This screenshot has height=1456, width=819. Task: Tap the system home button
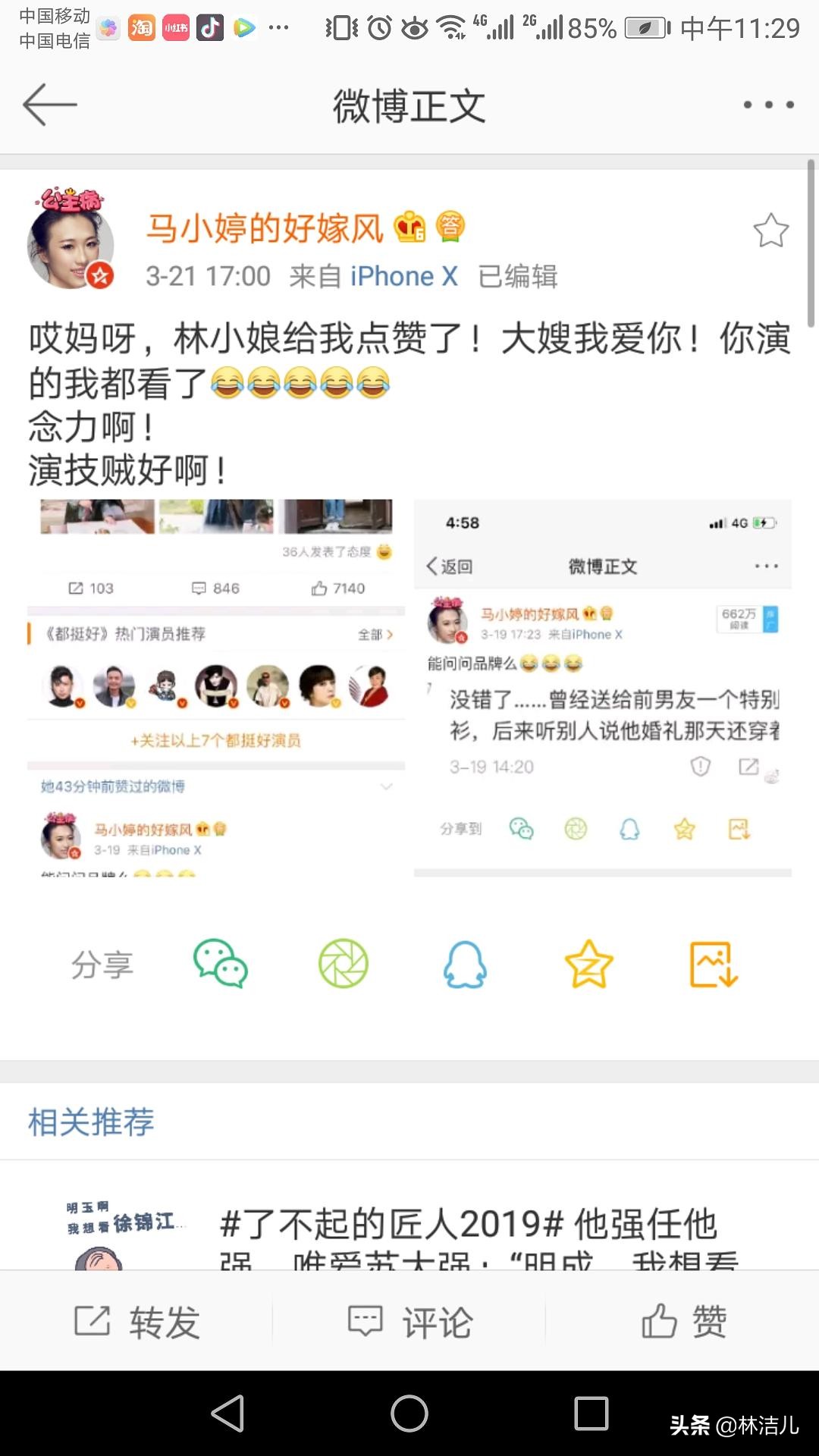click(x=409, y=1414)
